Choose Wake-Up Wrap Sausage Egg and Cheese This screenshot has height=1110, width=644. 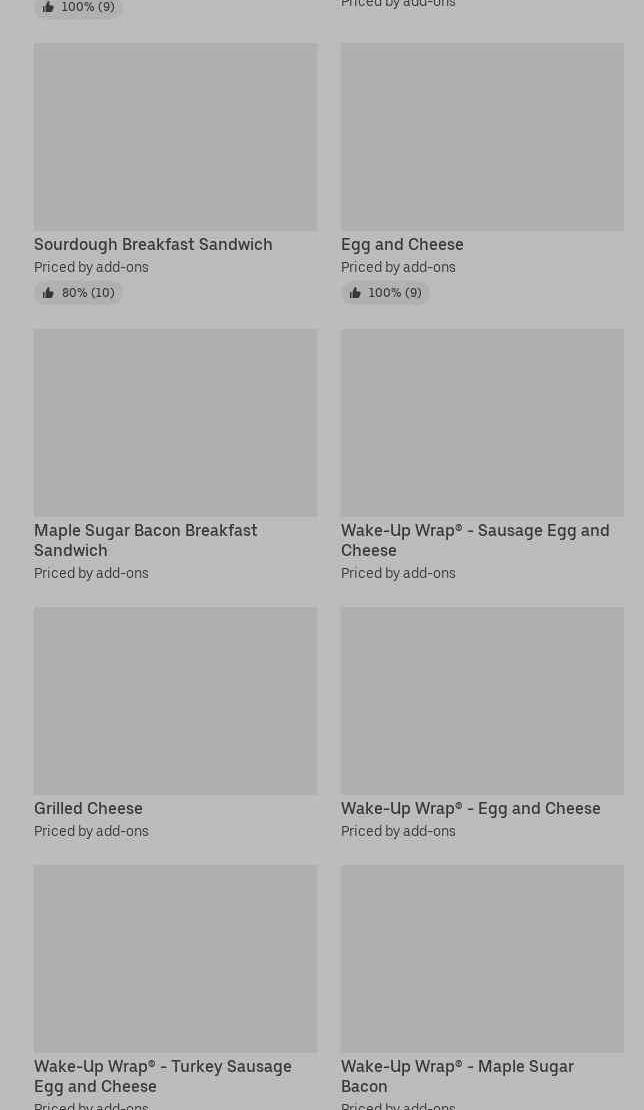[481, 424]
